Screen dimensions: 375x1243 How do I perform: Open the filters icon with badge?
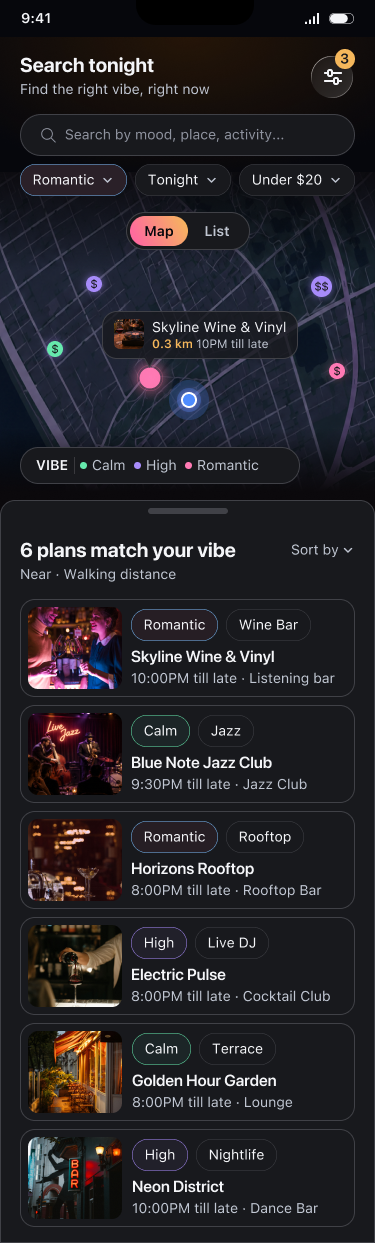pos(332,77)
